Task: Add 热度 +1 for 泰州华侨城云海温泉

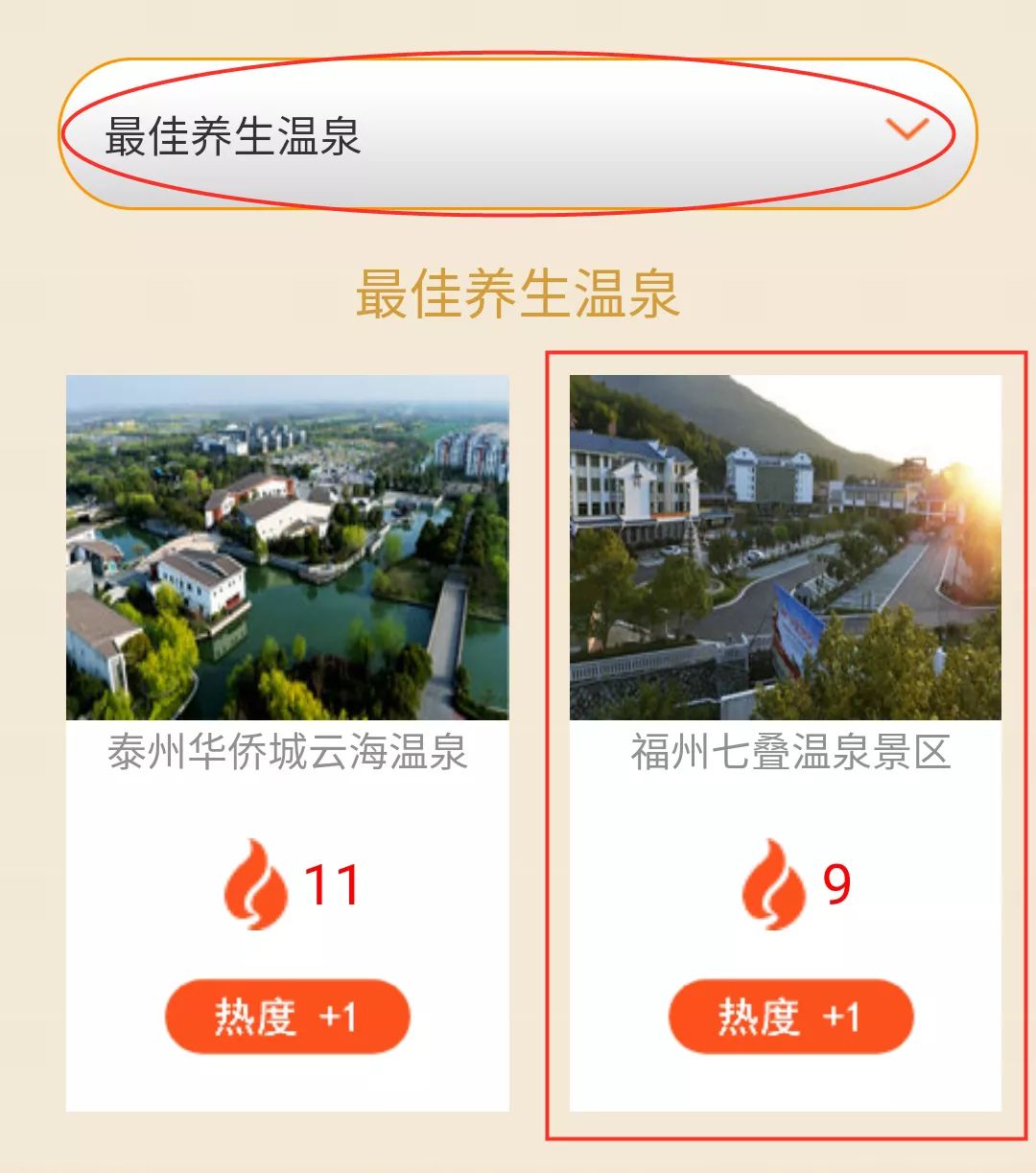Action: coord(287,1016)
